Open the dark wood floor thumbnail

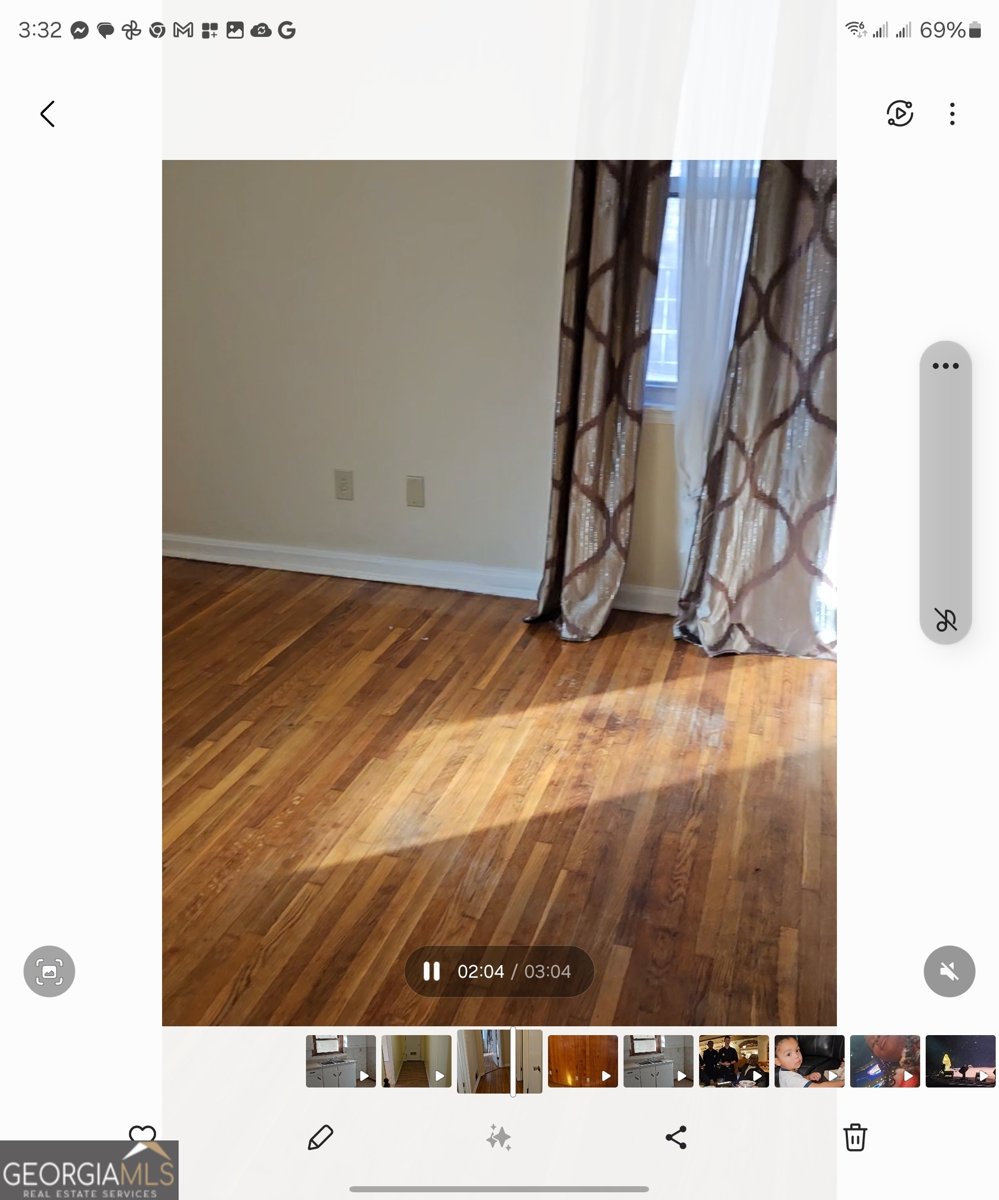(582, 1061)
